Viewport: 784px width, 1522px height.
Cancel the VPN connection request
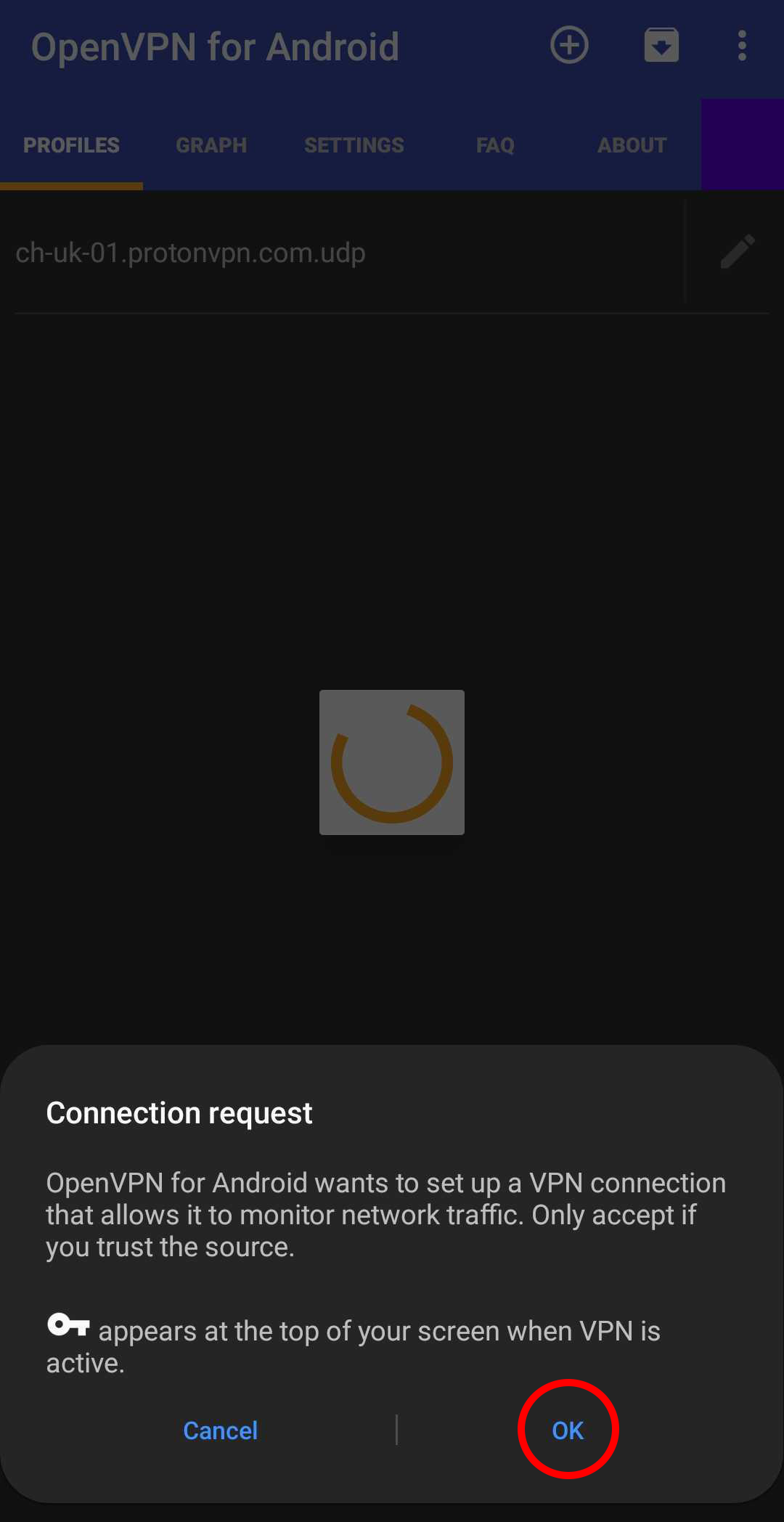click(x=220, y=1430)
